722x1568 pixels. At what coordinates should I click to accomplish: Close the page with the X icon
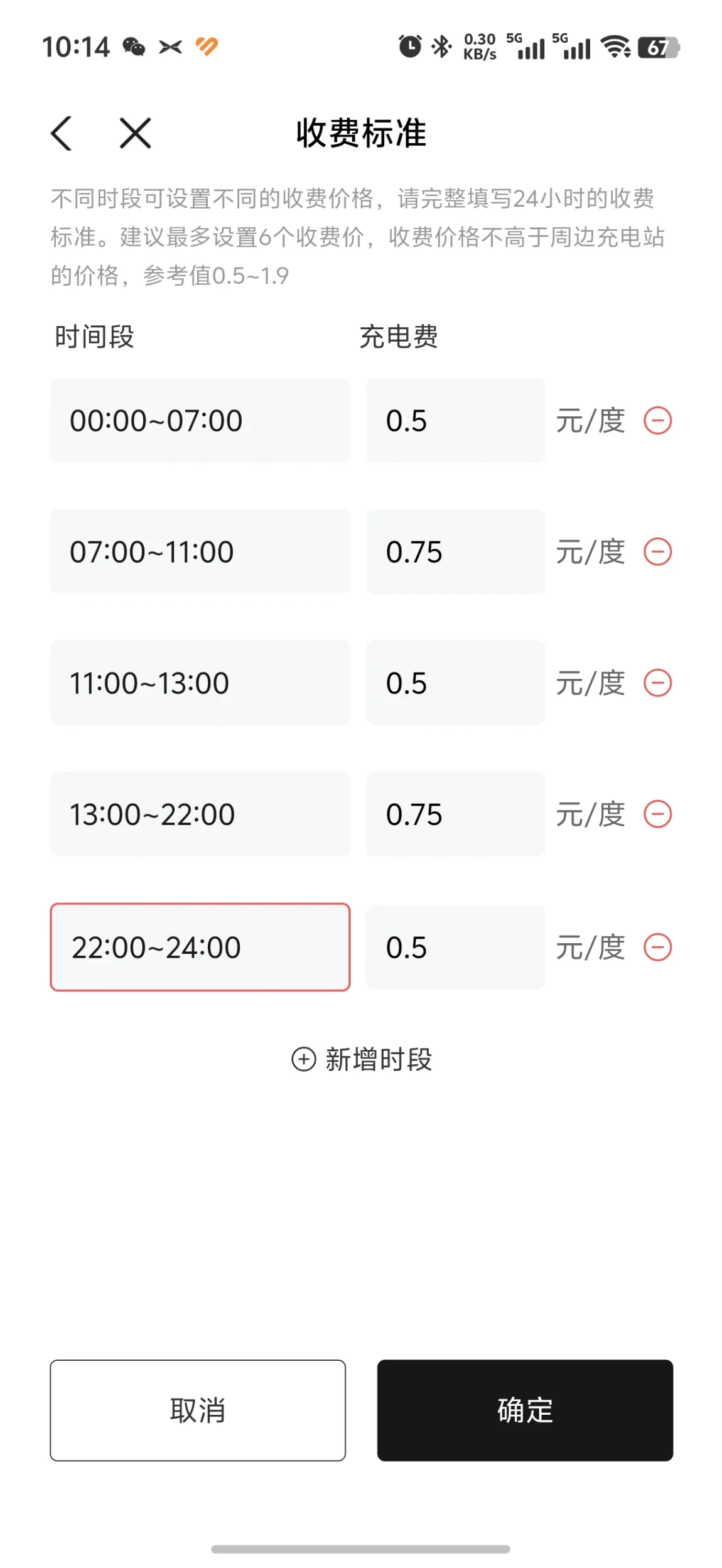[x=136, y=133]
